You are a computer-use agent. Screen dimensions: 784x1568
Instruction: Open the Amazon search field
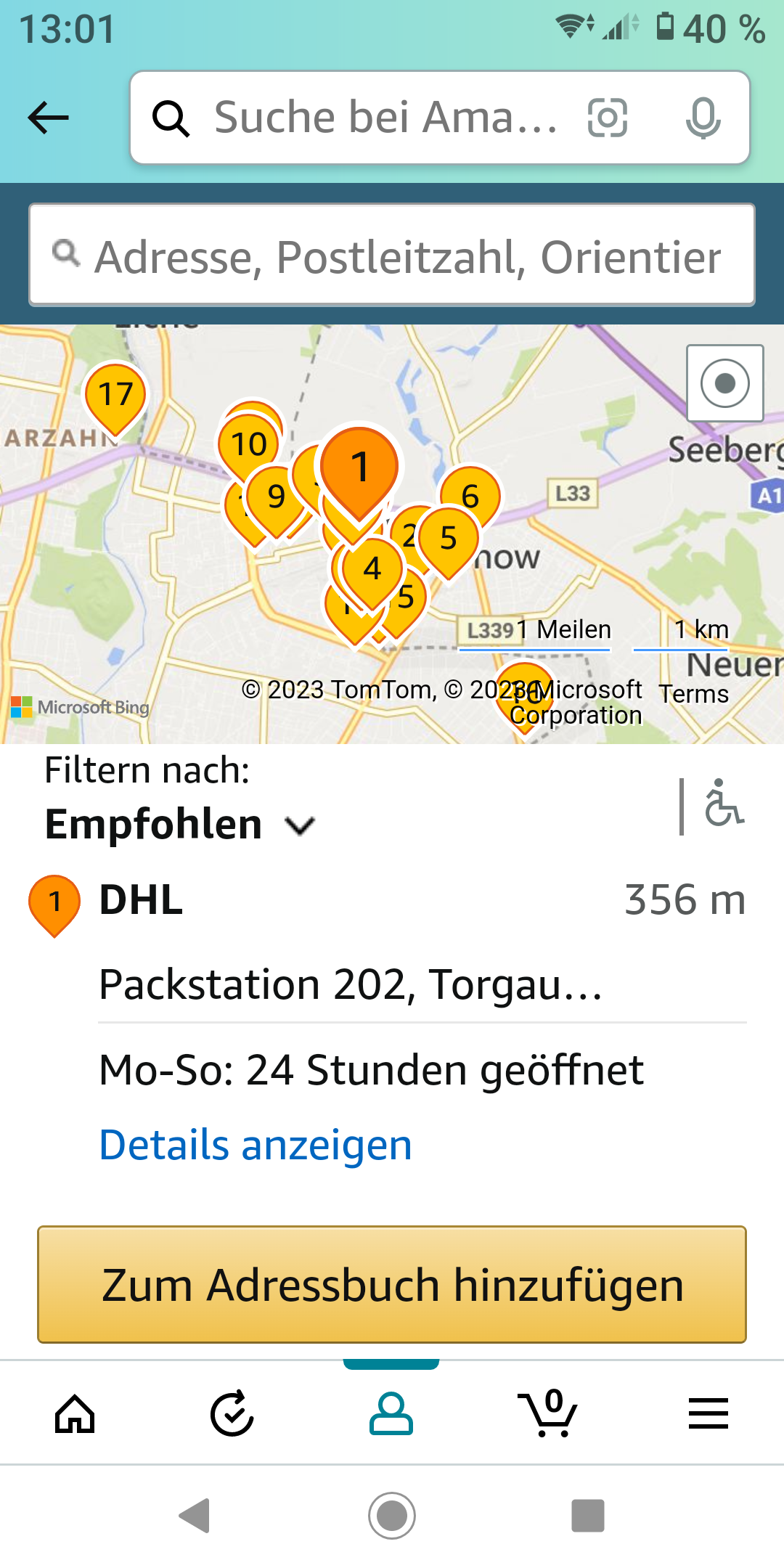point(385,118)
